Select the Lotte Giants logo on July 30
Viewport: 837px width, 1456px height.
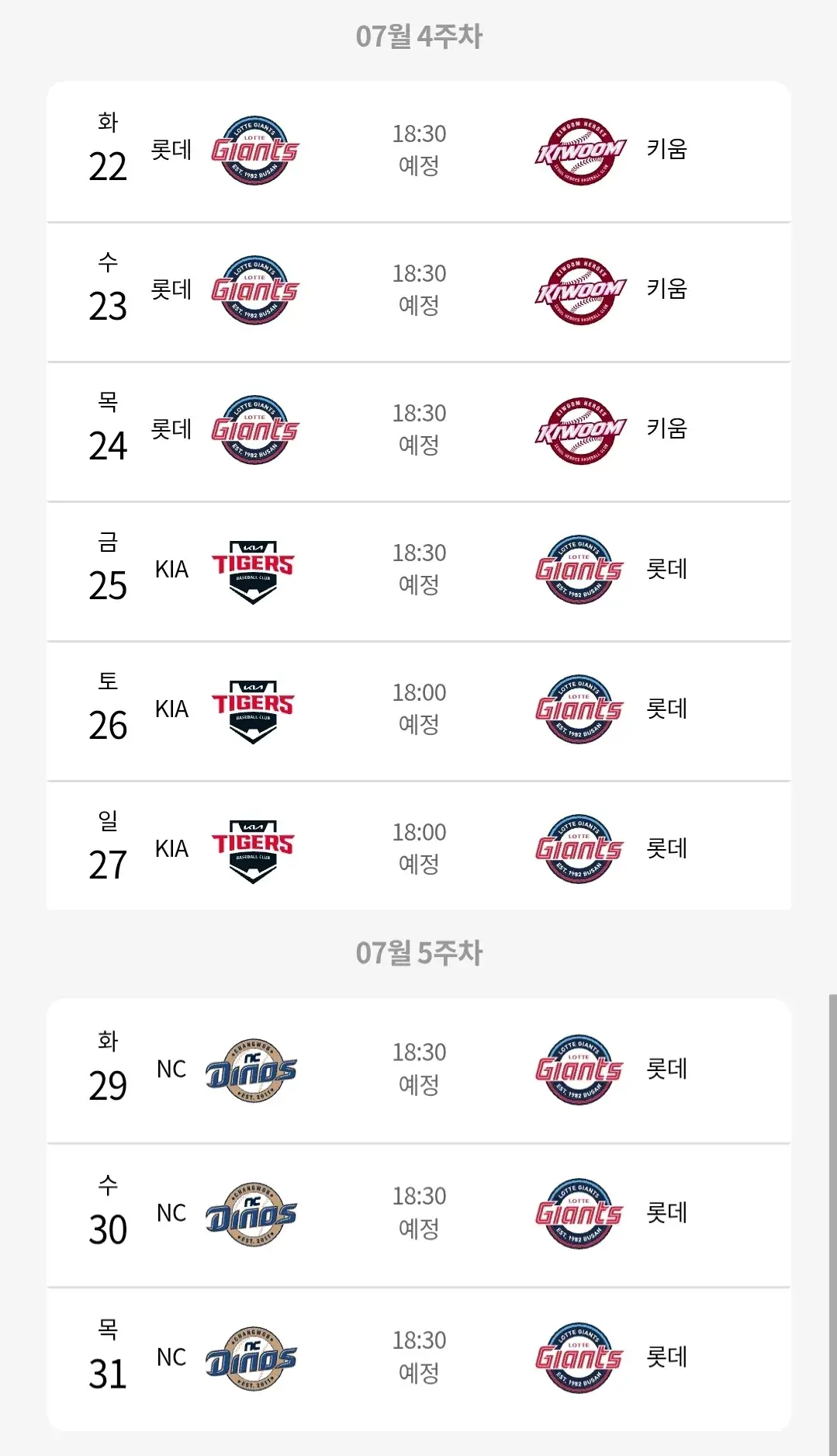[x=580, y=1212]
